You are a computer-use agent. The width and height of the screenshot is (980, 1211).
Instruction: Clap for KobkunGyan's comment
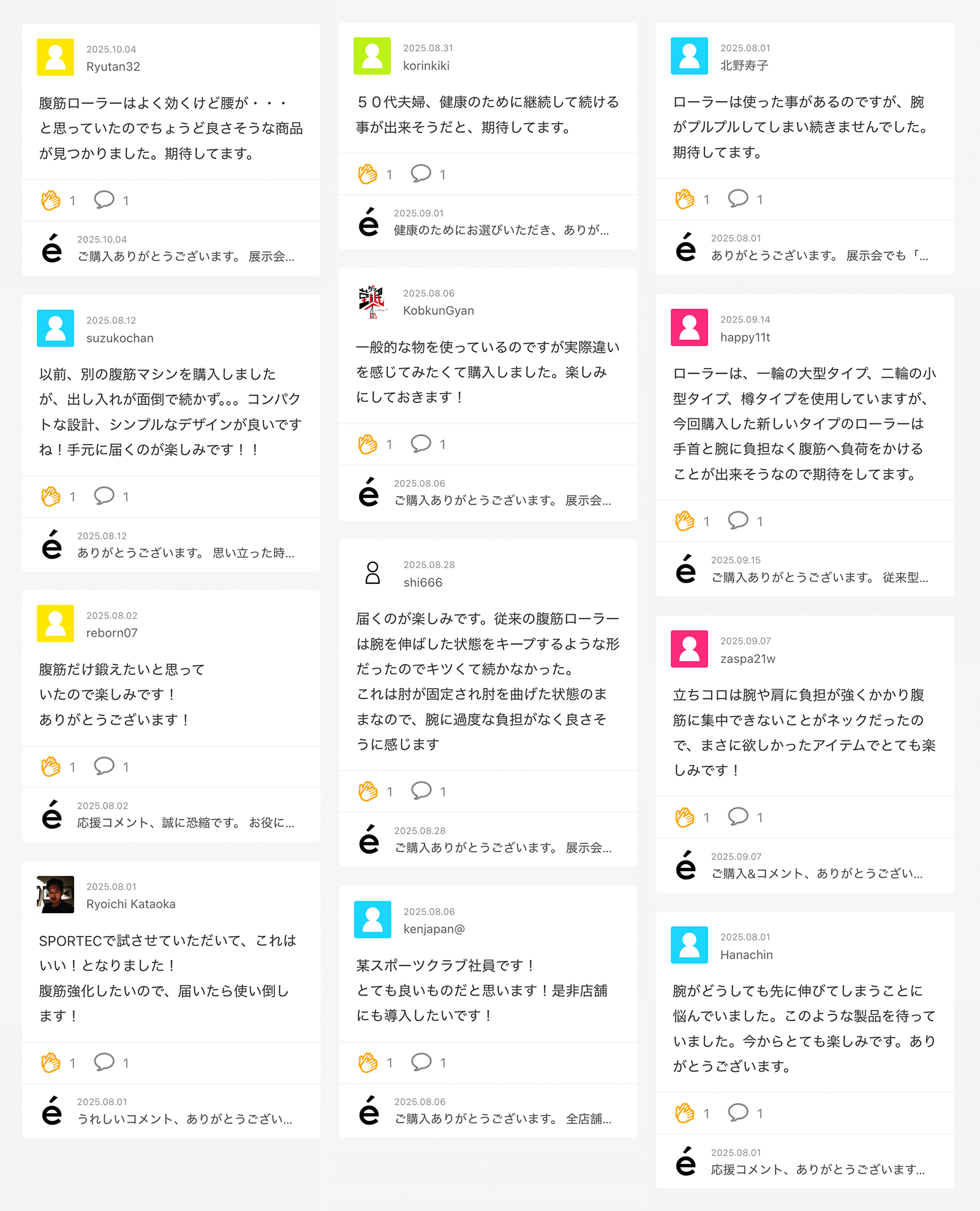[367, 444]
